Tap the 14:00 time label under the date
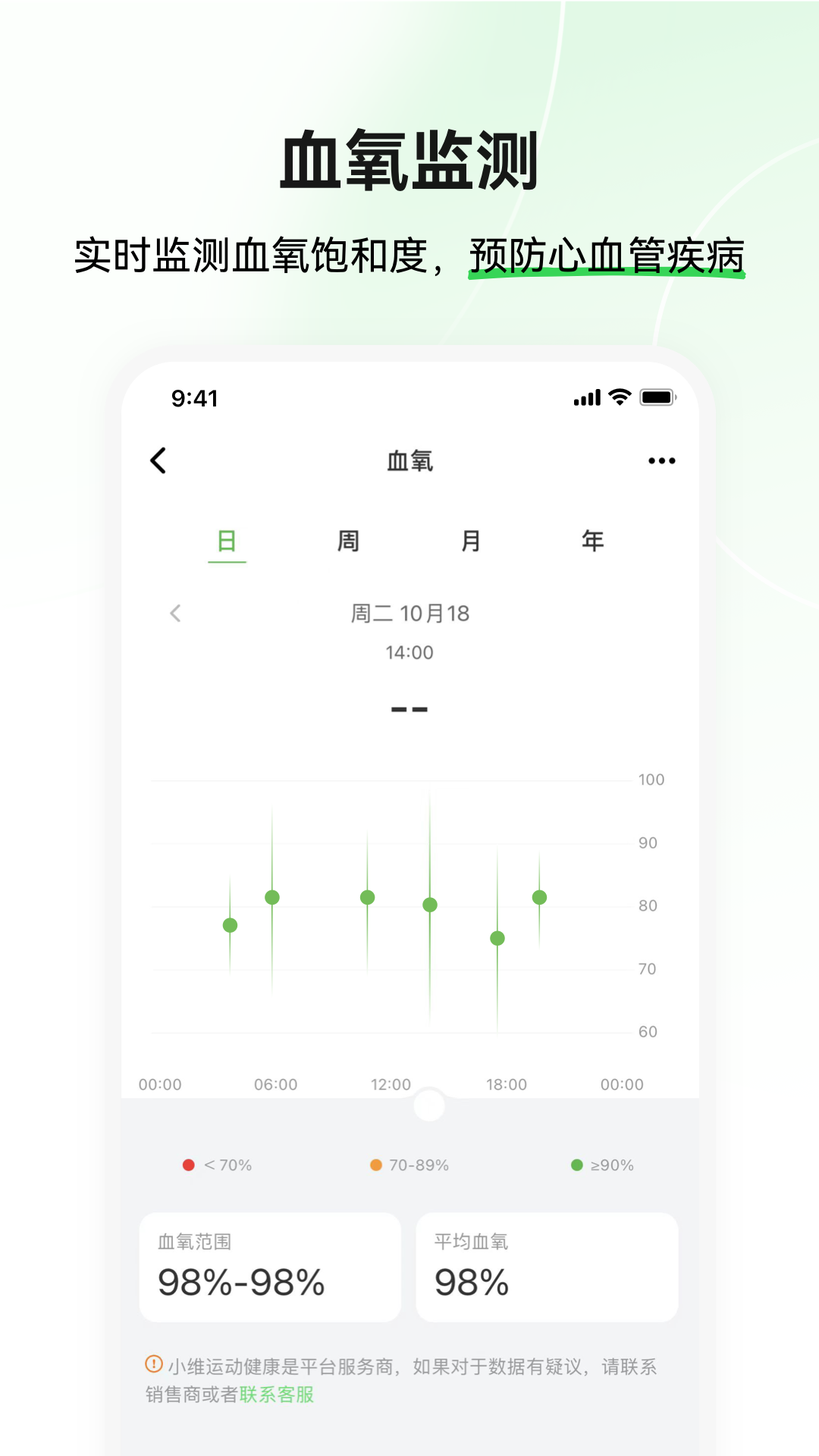 [409, 652]
